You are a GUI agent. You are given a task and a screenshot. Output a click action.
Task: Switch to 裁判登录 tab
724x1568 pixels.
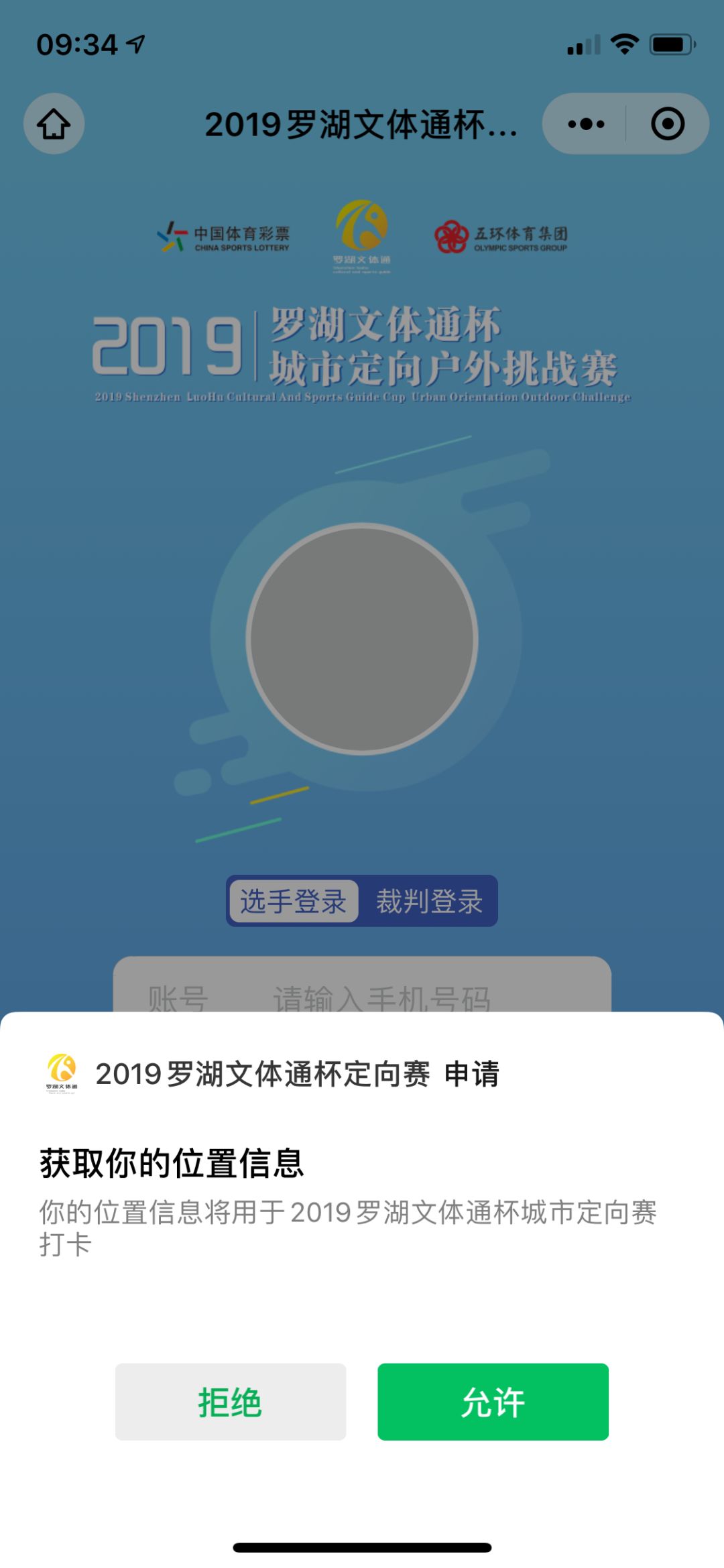click(x=429, y=901)
